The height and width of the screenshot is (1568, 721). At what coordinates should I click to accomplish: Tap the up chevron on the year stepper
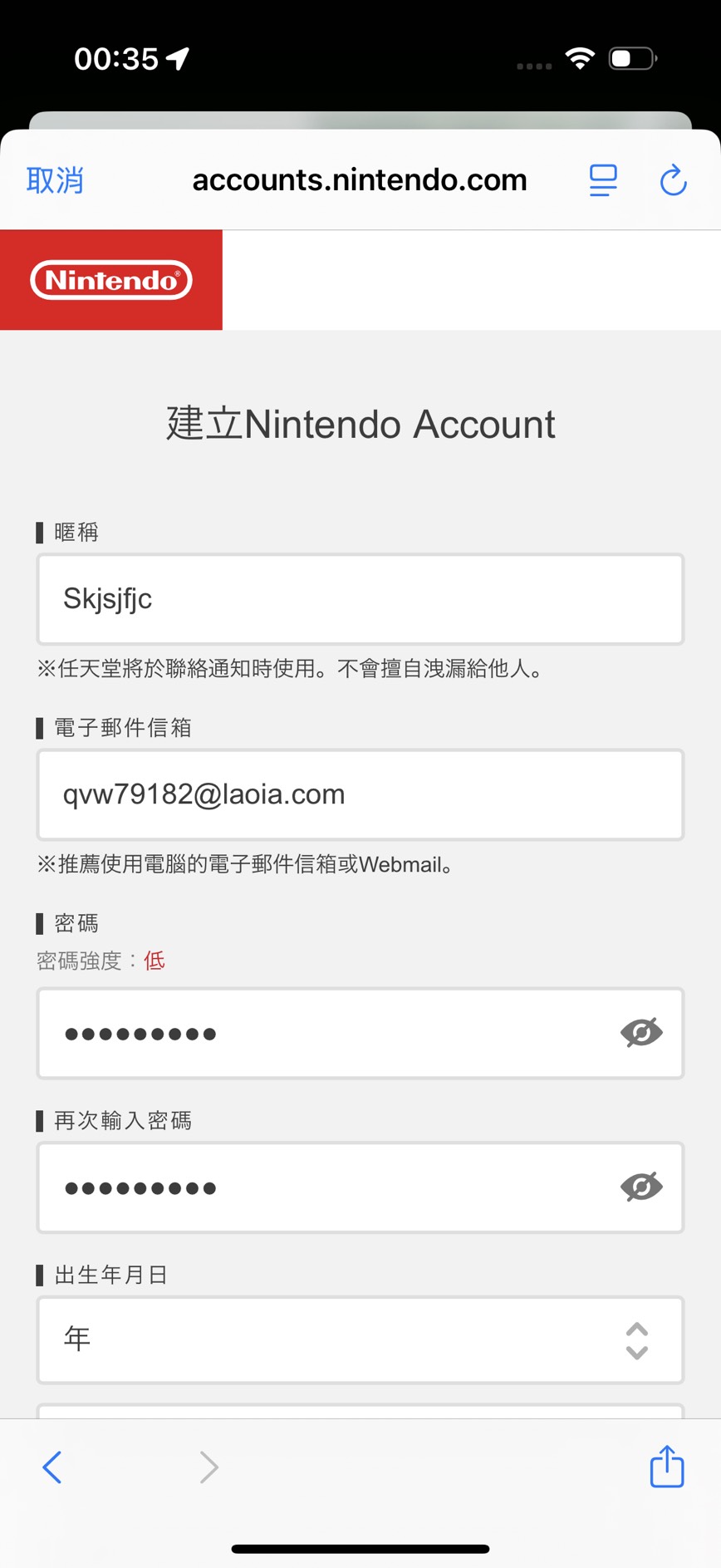(635, 1330)
